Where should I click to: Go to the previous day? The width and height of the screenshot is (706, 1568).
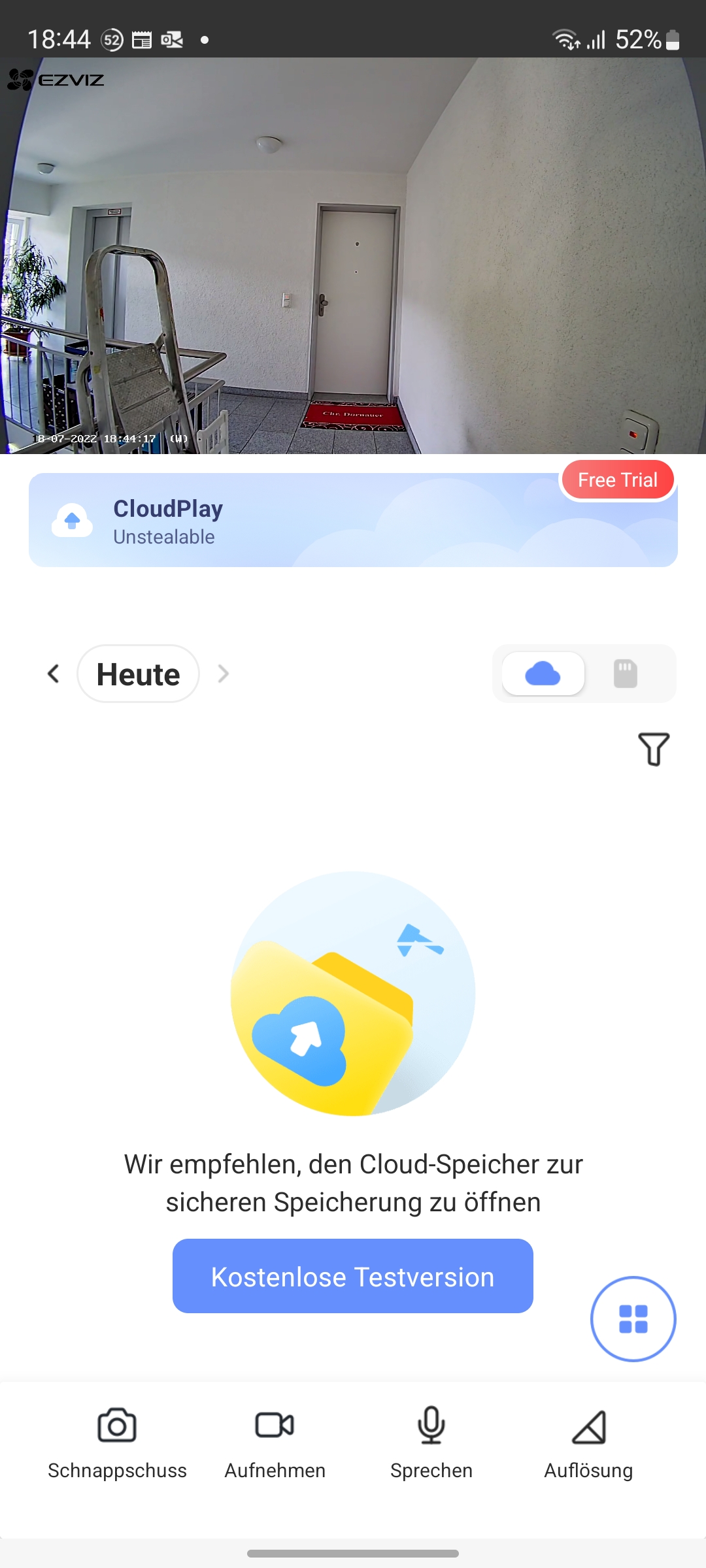[x=54, y=674]
